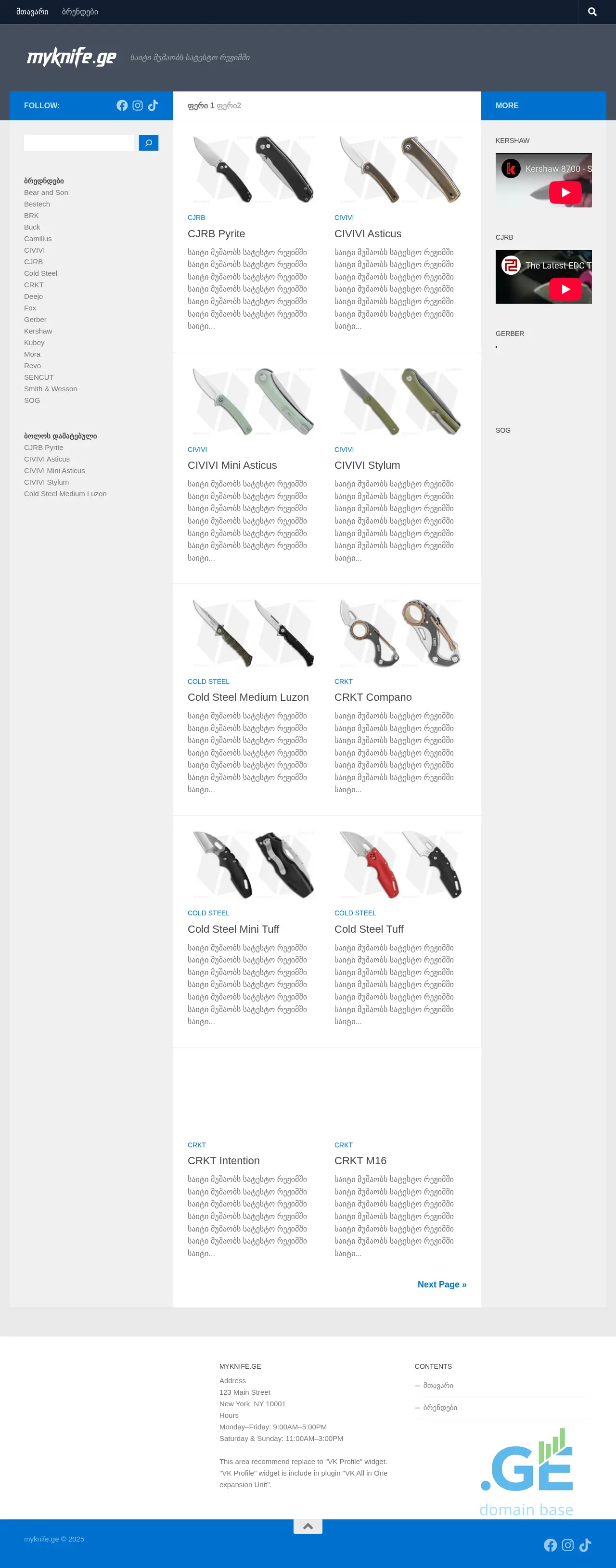The width and height of the screenshot is (616, 1568).
Task: Open ბრენდები in the top menu
Action: [80, 12]
